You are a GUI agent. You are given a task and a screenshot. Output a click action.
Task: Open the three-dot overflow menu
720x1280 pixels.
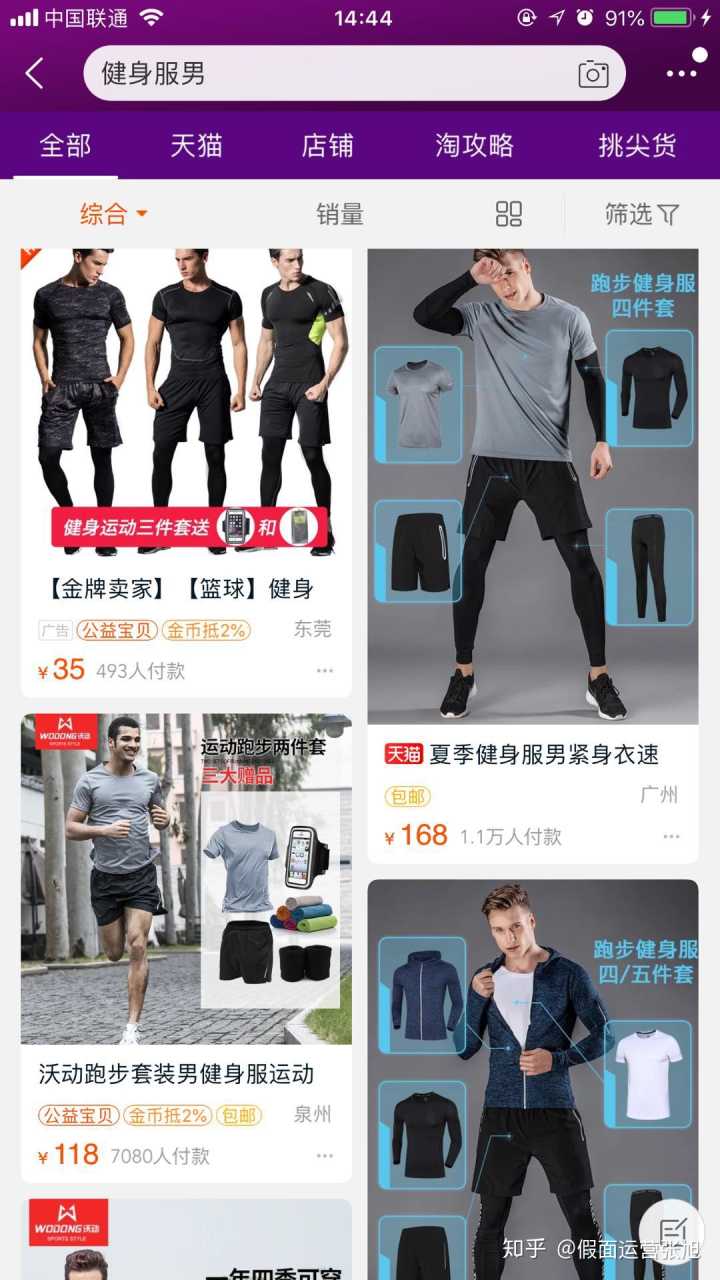pyautogui.click(x=682, y=73)
